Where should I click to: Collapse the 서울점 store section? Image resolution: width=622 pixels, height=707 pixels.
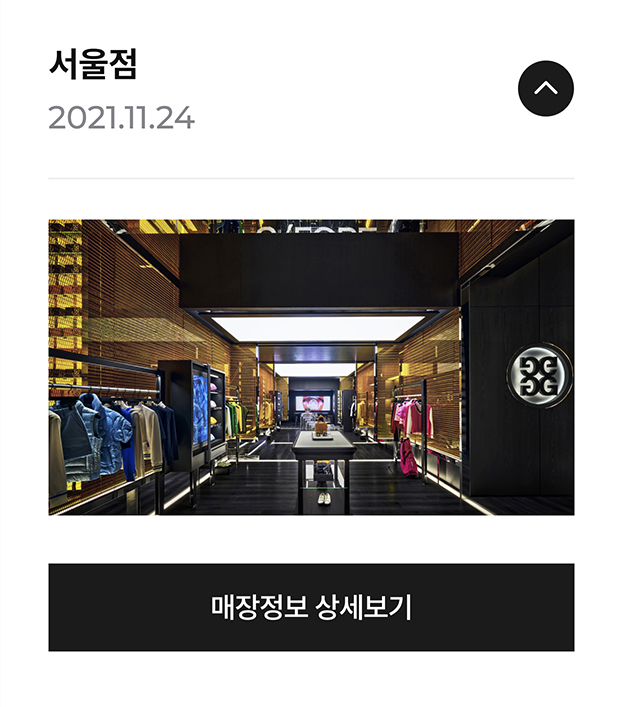tap(545, 89)
